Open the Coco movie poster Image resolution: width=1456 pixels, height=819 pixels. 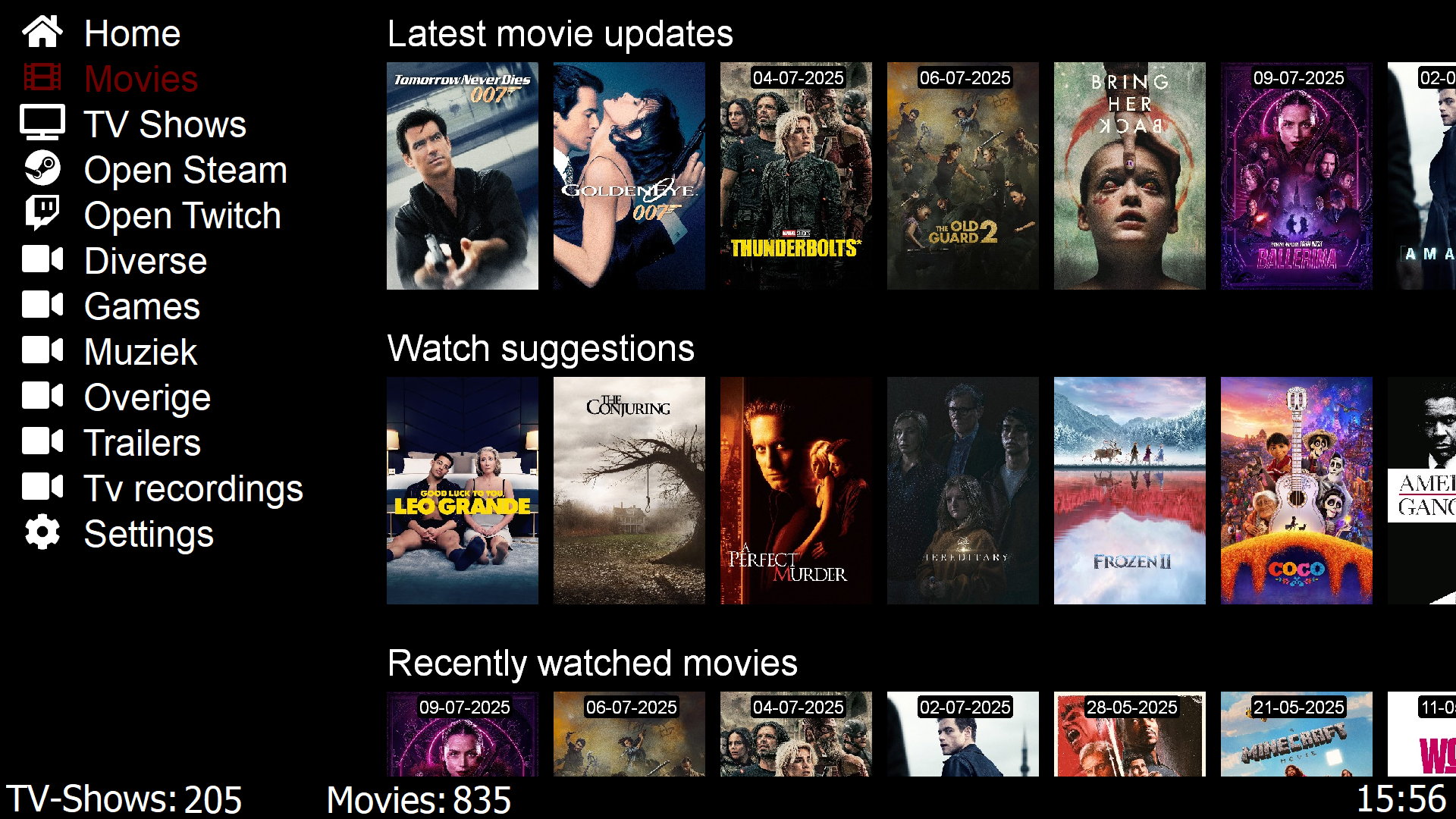point(1296,491)
